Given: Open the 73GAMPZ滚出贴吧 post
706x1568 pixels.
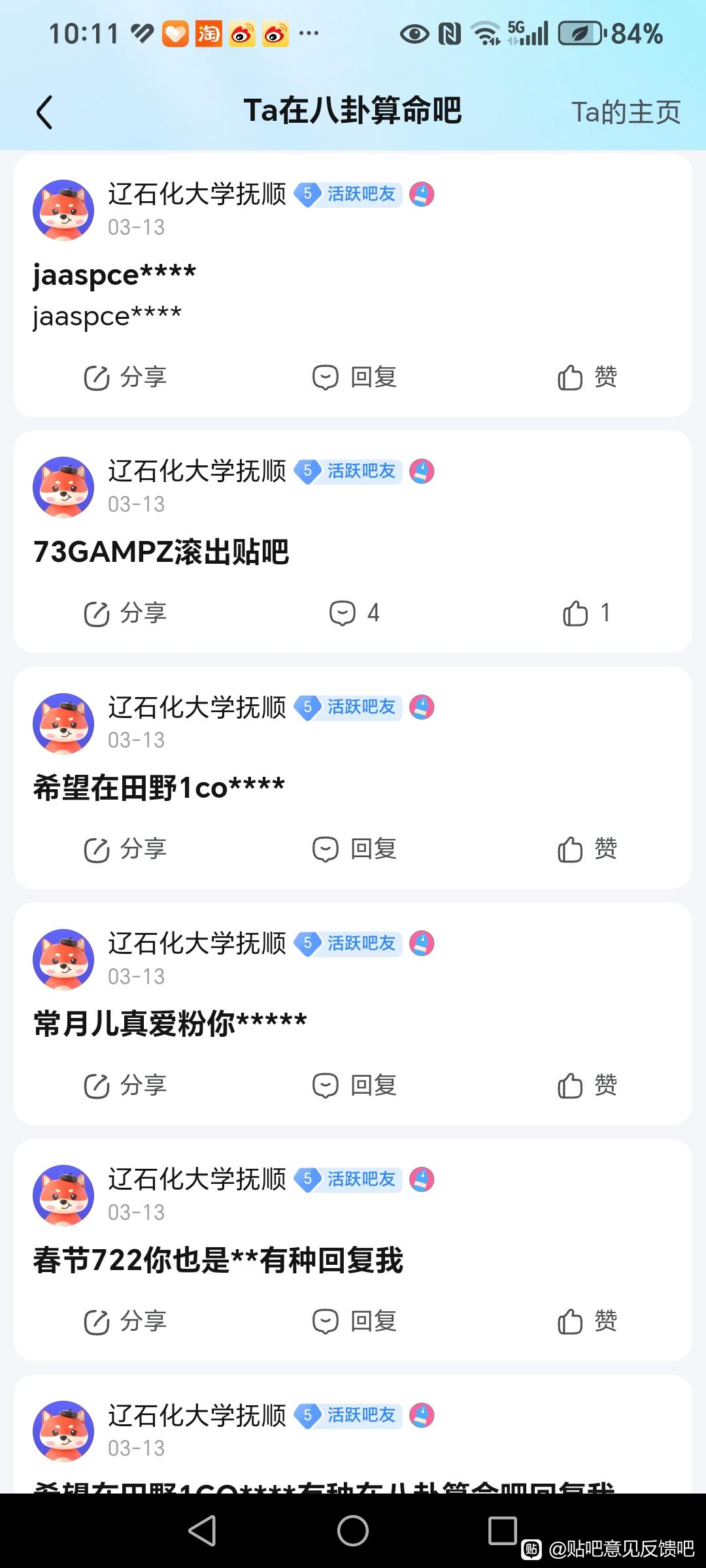Looking at the screenshot, I should click(161, 552).
